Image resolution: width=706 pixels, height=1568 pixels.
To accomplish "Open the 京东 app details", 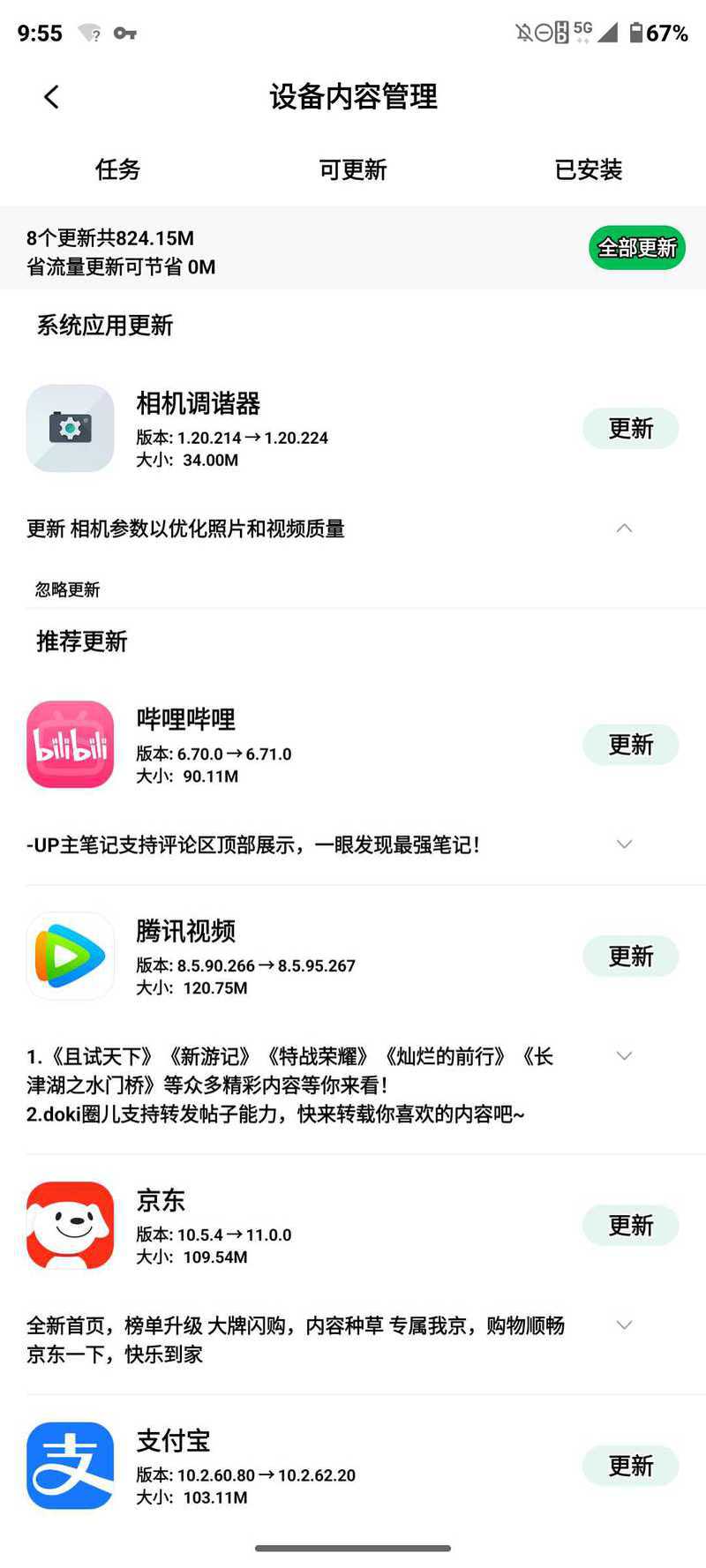I will point(71,1226).
